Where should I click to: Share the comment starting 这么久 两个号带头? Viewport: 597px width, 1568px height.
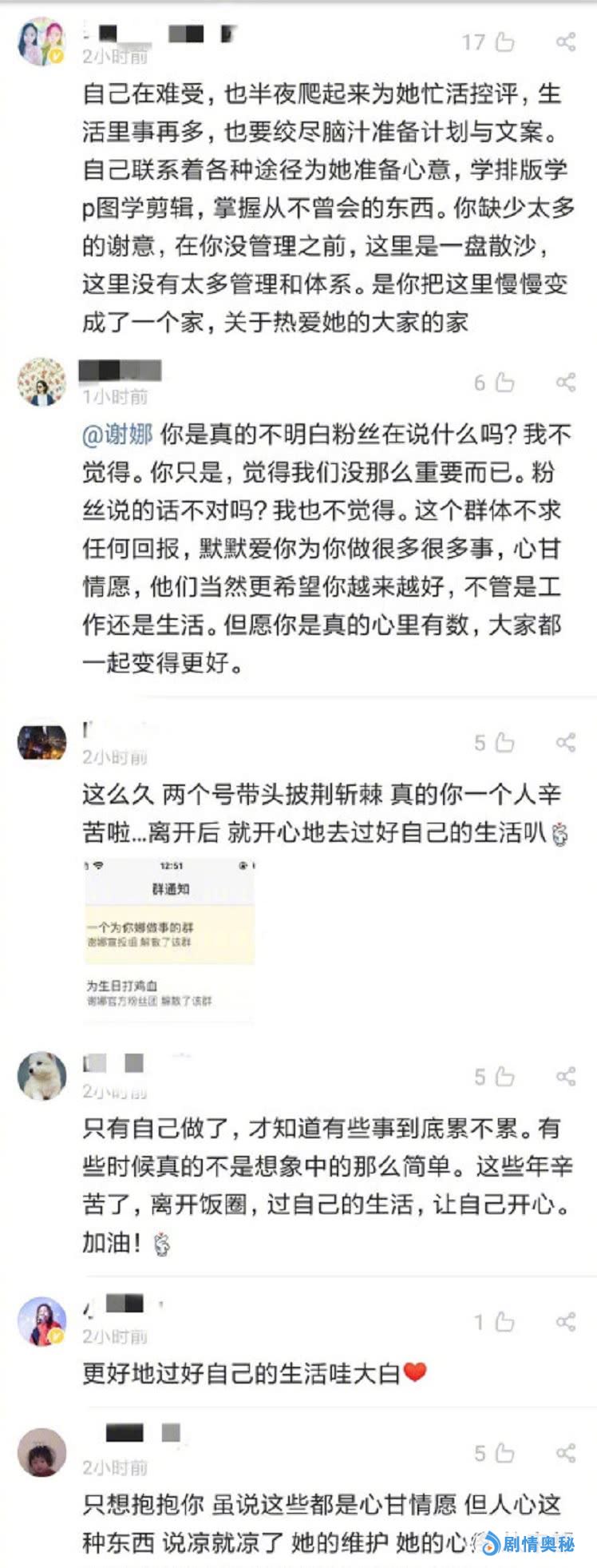(x=566, y=743)
